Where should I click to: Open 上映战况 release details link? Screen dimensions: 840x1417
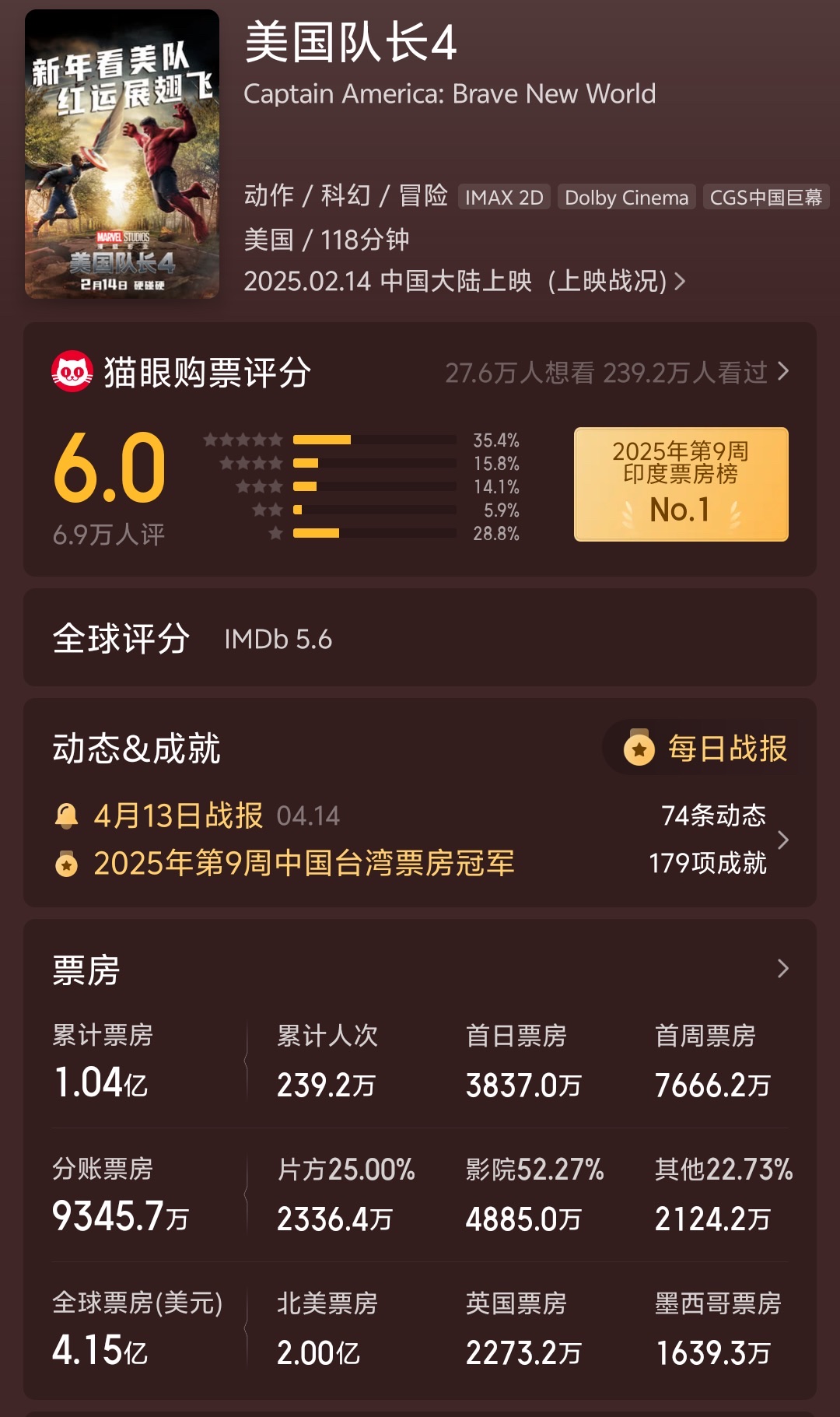coord(616,281)
